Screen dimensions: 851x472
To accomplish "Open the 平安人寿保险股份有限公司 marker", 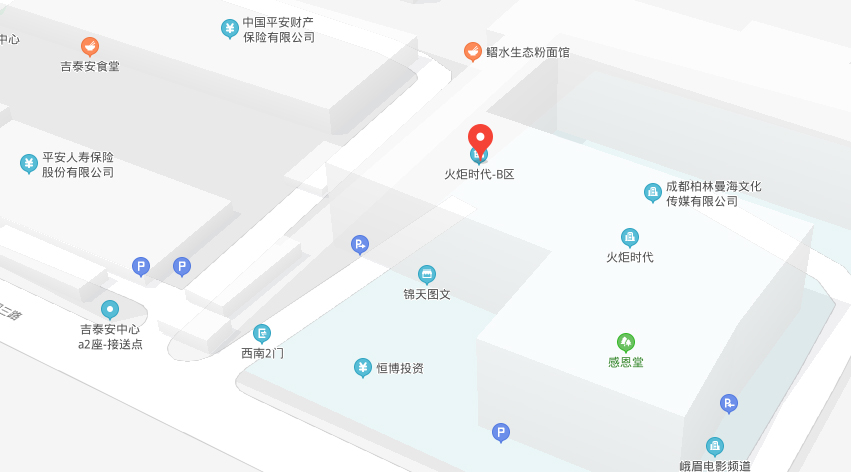I will 29,163.
